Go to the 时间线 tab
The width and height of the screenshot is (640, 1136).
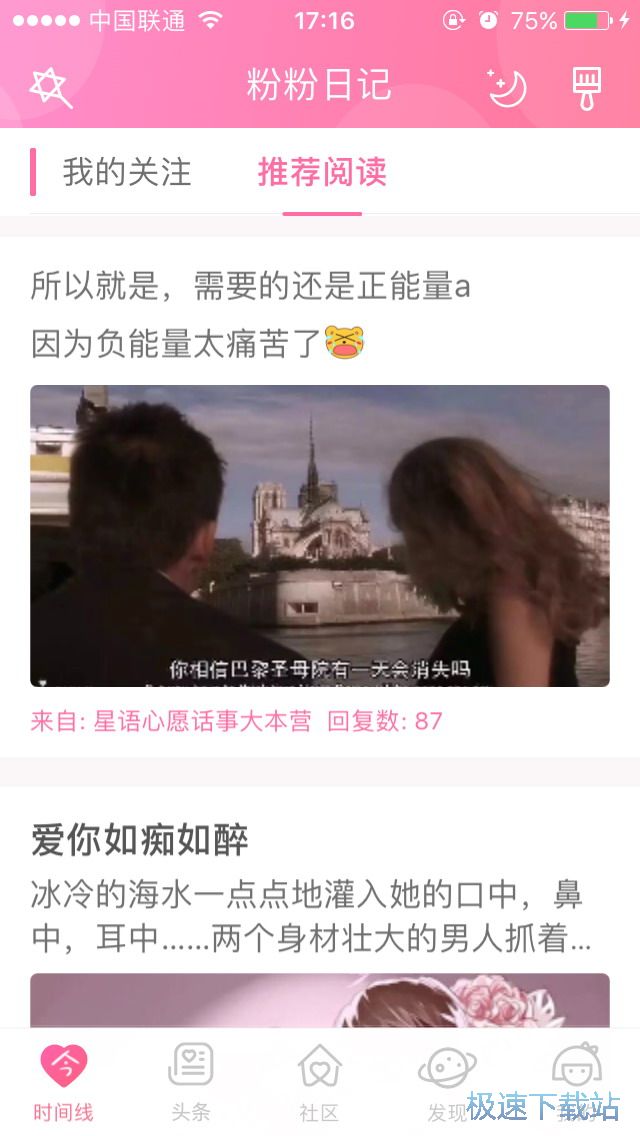click(x=63, y=1082)
